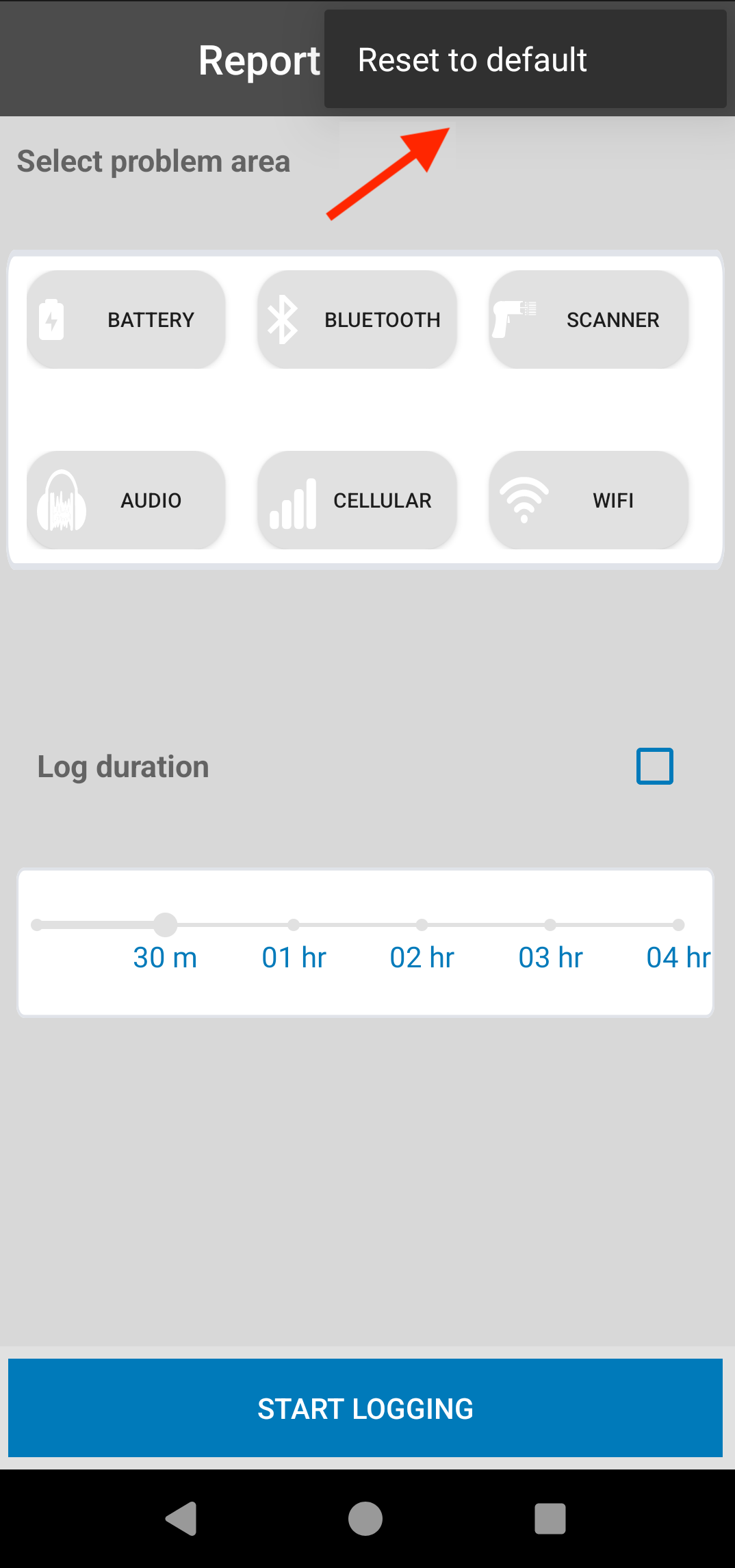Image resolution: width=735 pixels, height=1568 pixels.
Task: Select Reset to default menu option
Action: click(x=472, y=60)
